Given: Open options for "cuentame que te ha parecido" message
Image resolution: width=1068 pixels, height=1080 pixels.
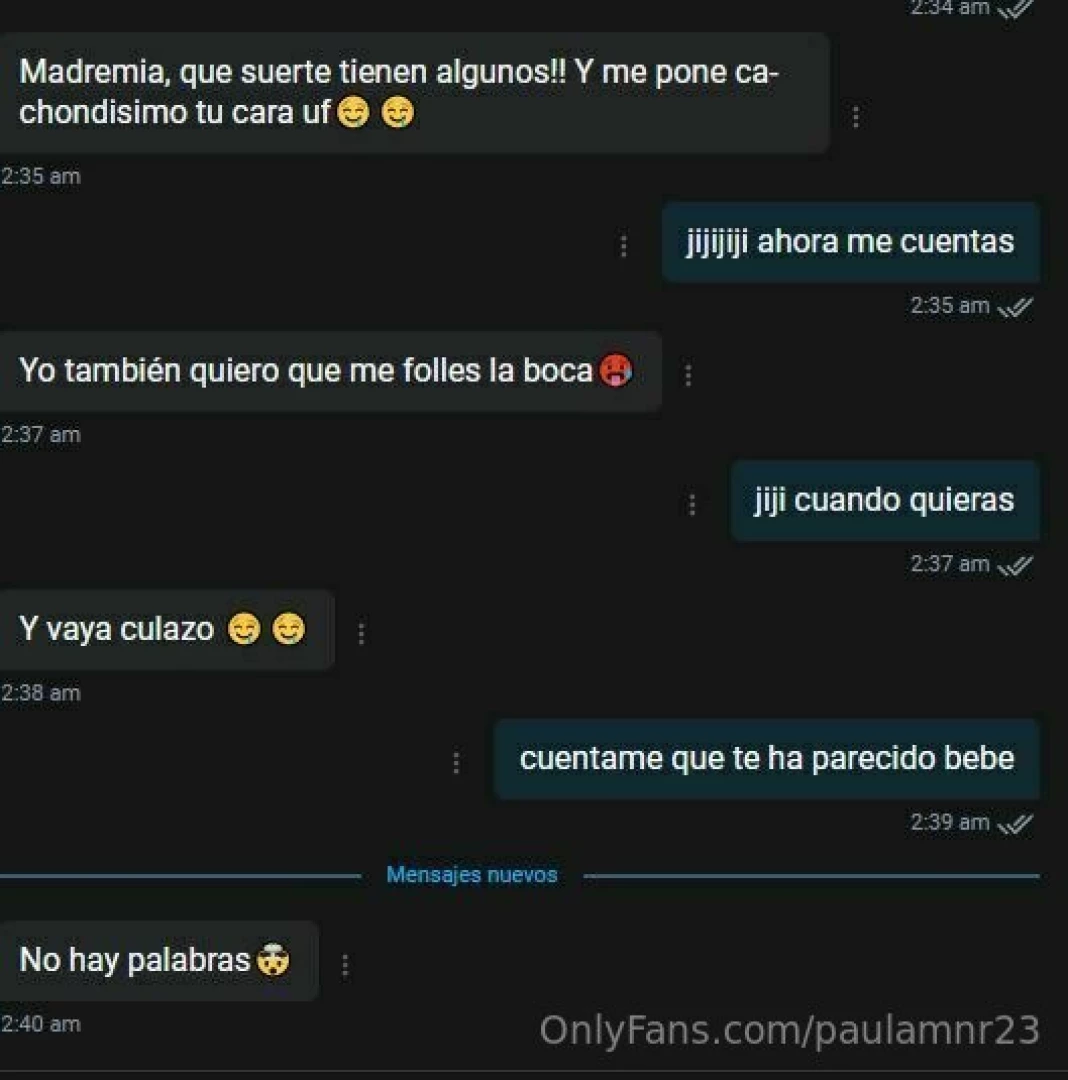Looking at the screenshot, I should coord(456,763).
